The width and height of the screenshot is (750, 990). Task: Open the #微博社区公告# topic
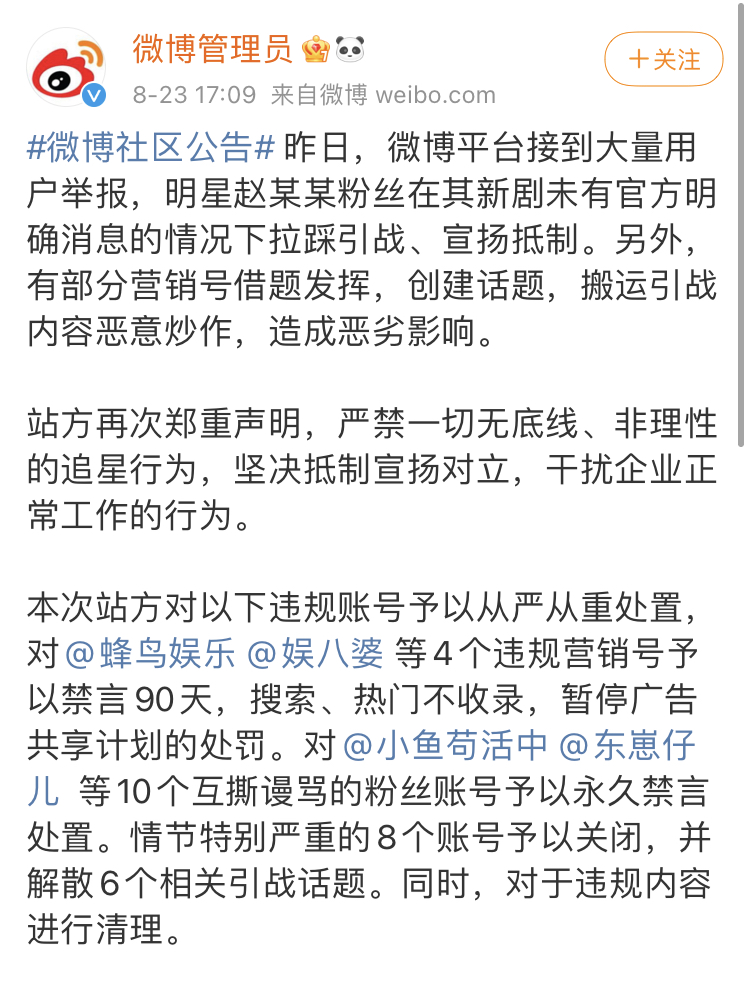coord(150,147)
